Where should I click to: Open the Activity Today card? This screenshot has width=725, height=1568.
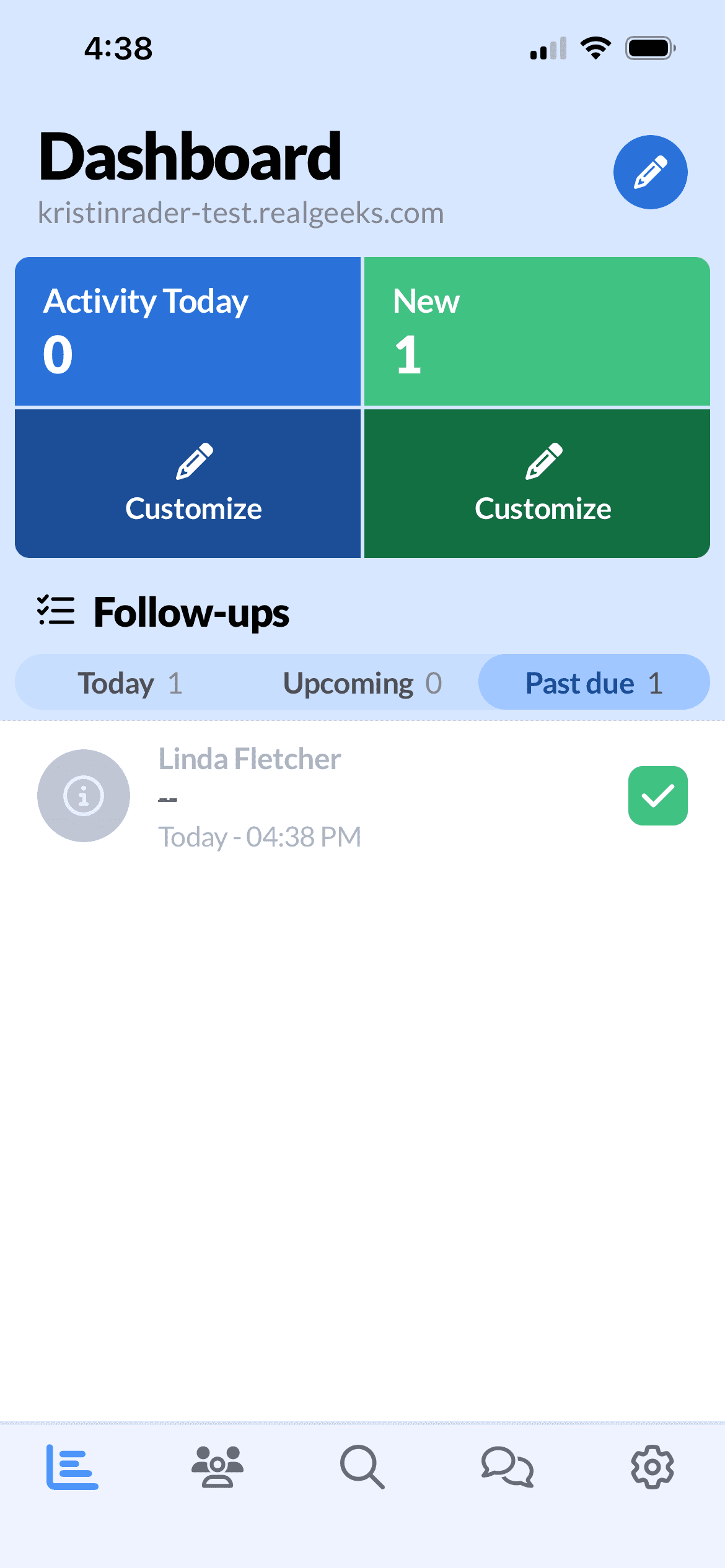point(188,331)
